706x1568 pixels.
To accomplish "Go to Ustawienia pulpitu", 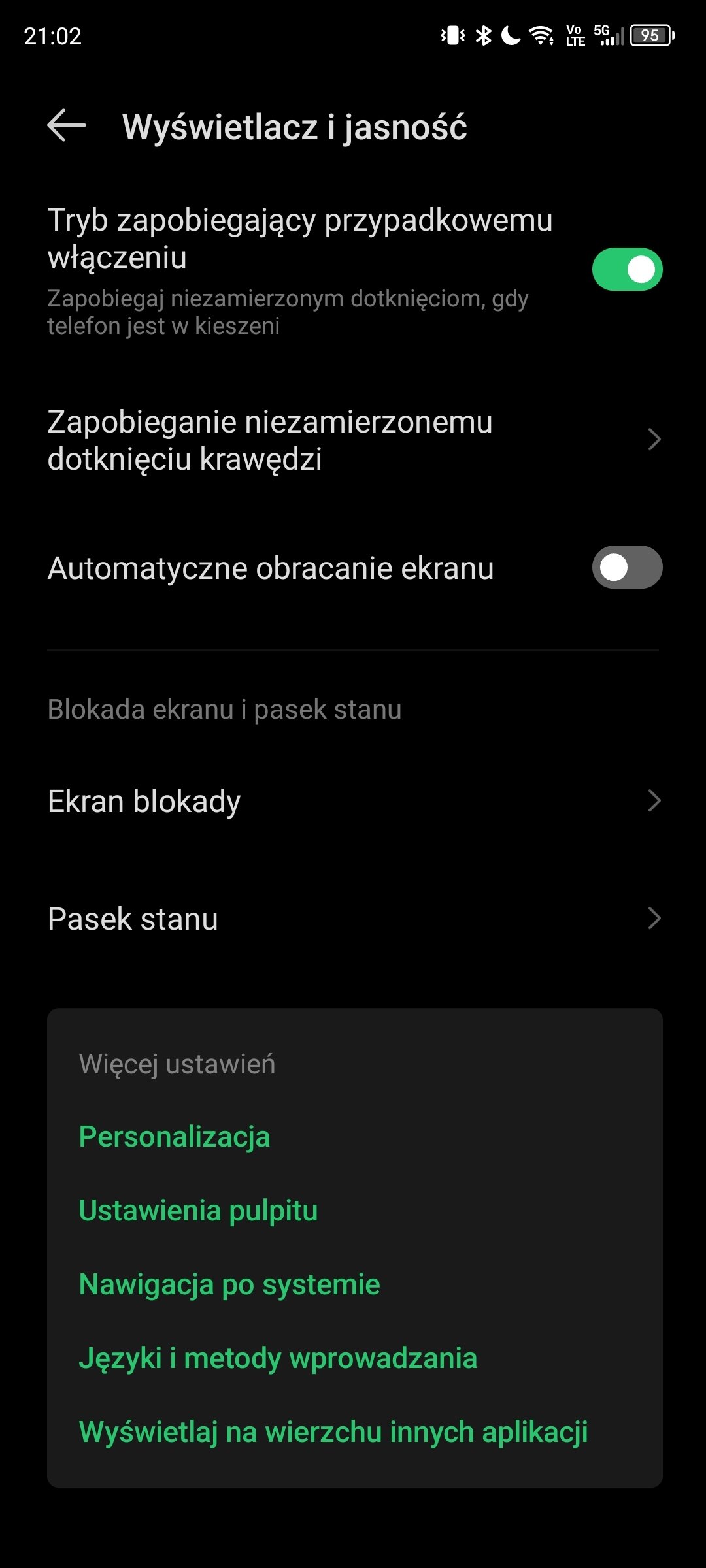I will (198, 1211).
